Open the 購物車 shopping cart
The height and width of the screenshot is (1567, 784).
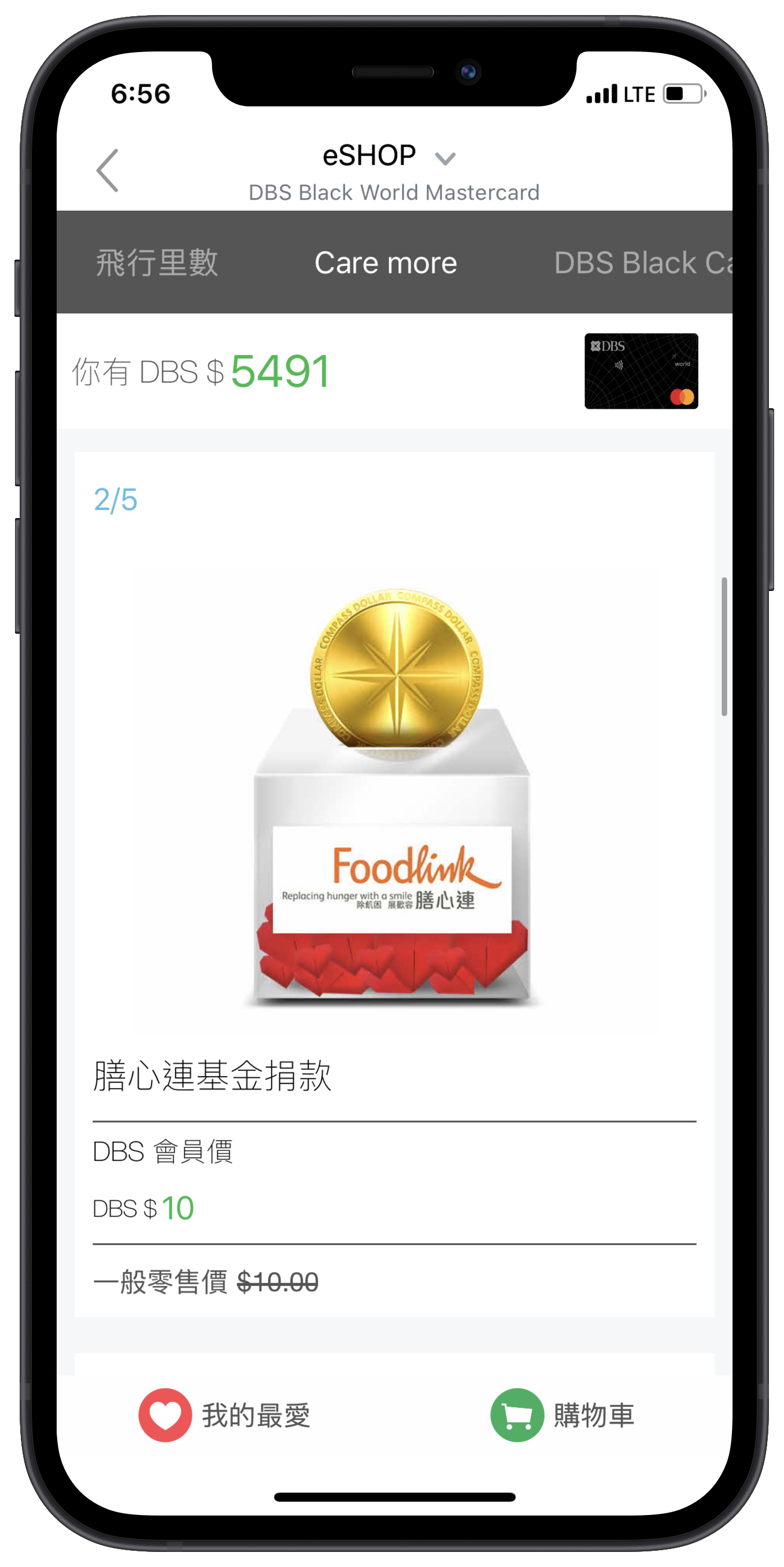tap(563, 1415)
